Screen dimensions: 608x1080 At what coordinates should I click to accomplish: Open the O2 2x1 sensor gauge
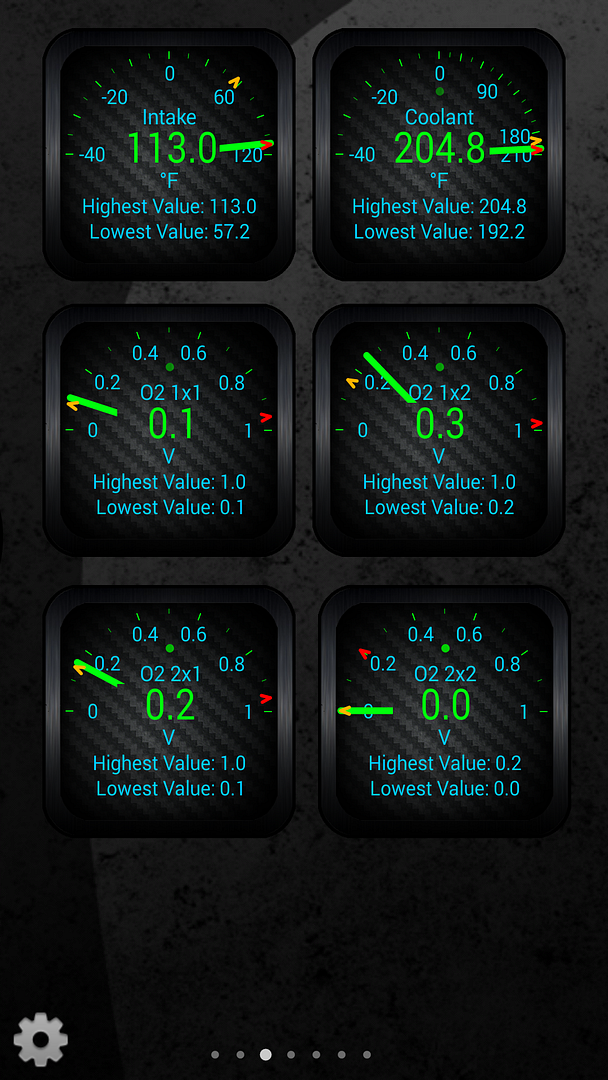click(x=169, y=711)
